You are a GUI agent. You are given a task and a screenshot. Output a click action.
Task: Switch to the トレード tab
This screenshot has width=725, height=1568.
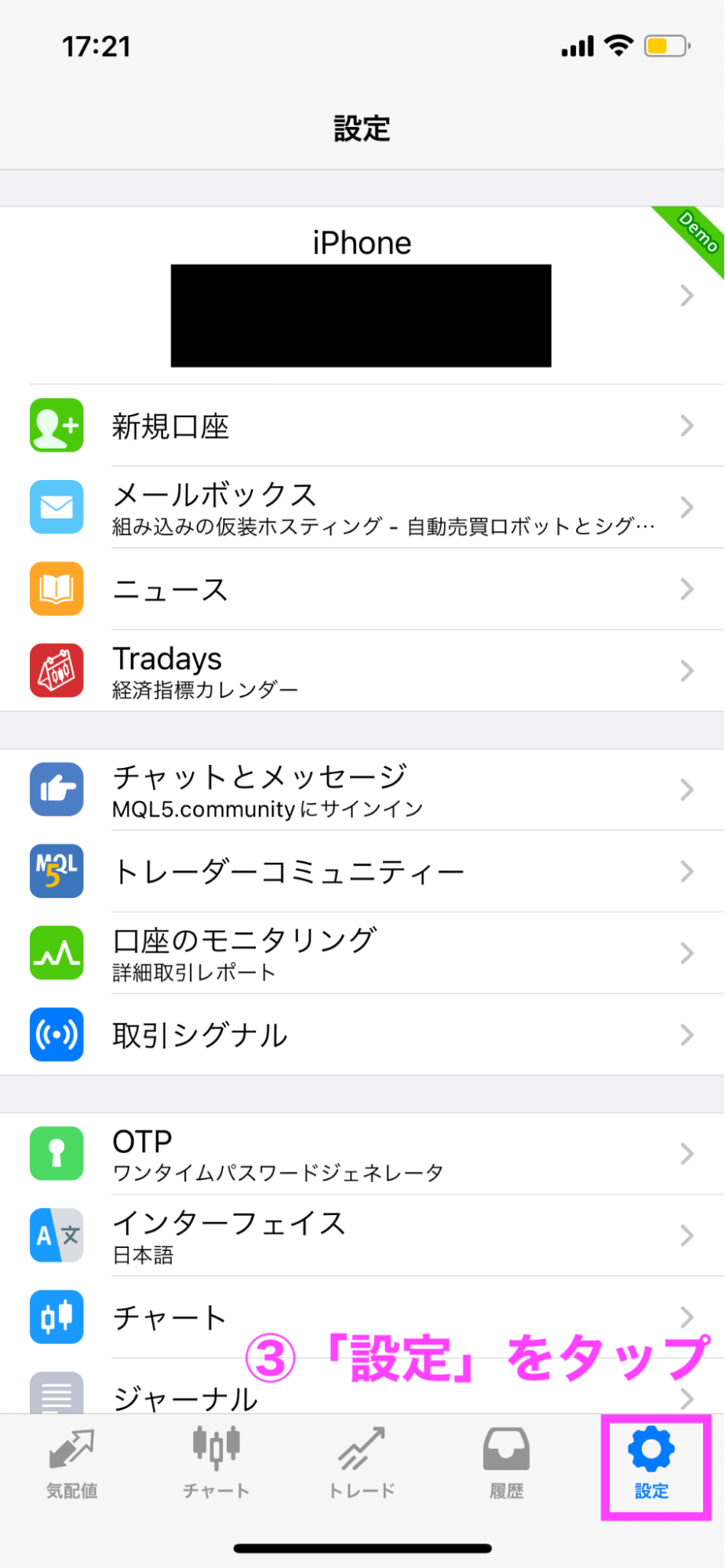[x=362, y=1464]
